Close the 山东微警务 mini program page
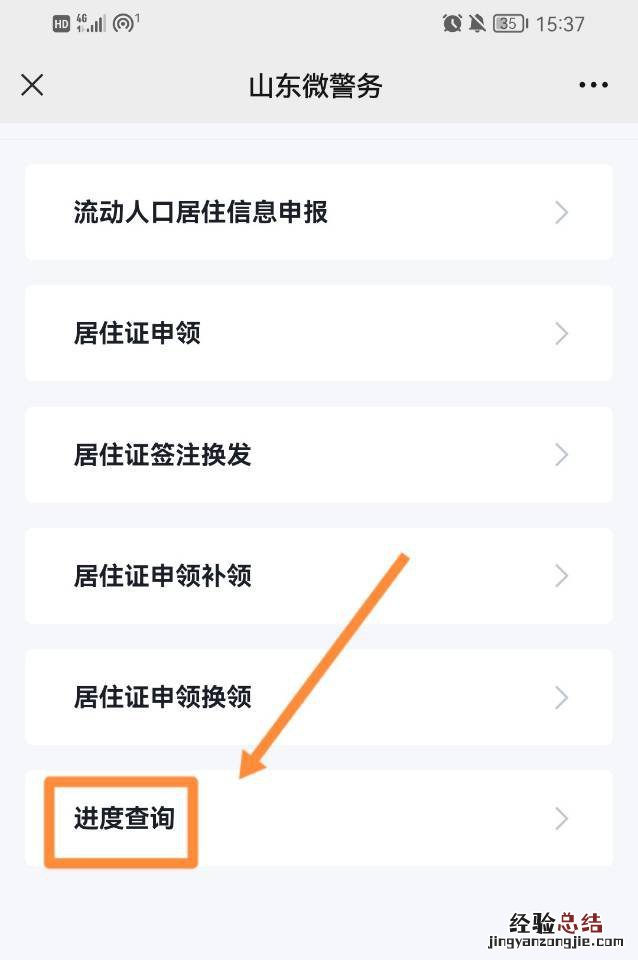638x960 pixels. coord(32,85)
